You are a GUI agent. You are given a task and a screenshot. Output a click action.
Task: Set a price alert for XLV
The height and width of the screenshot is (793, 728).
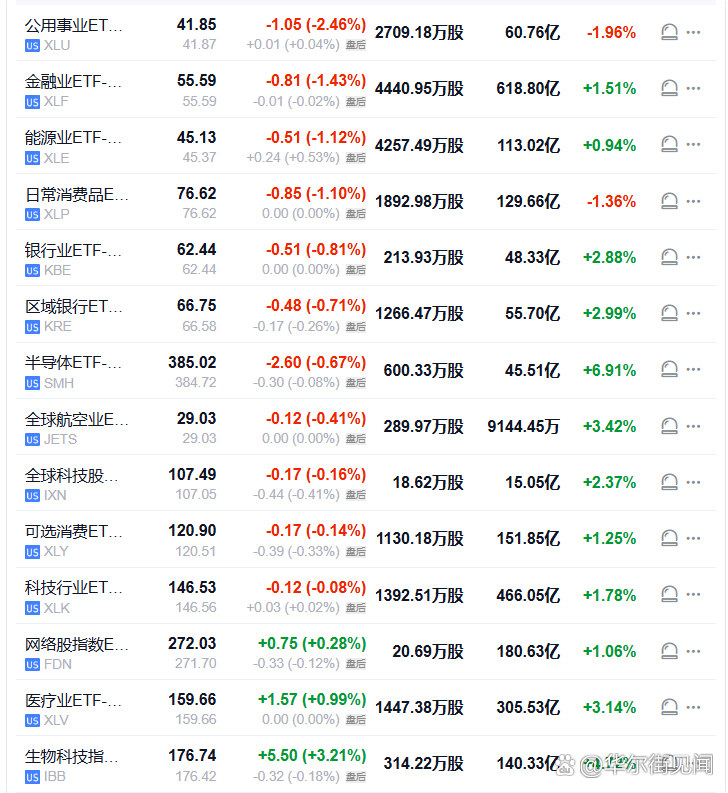click(x=669, y=707)
